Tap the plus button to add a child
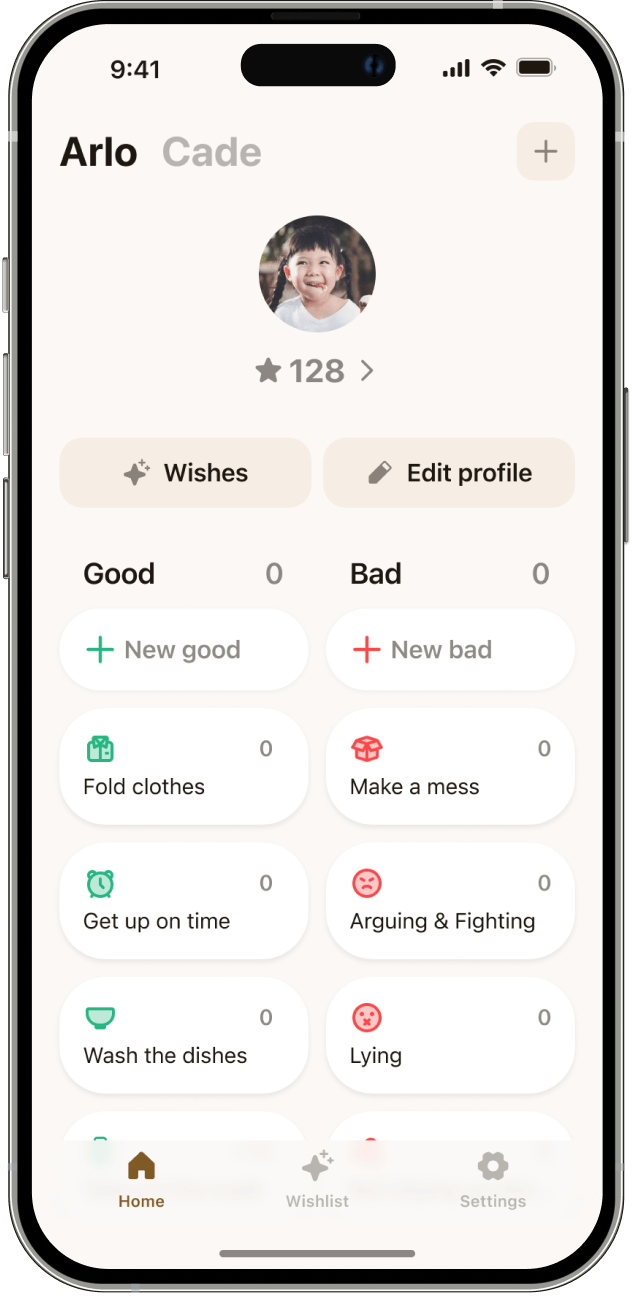This screenshot has width=632, height=1302. click(x=545, y=152)
